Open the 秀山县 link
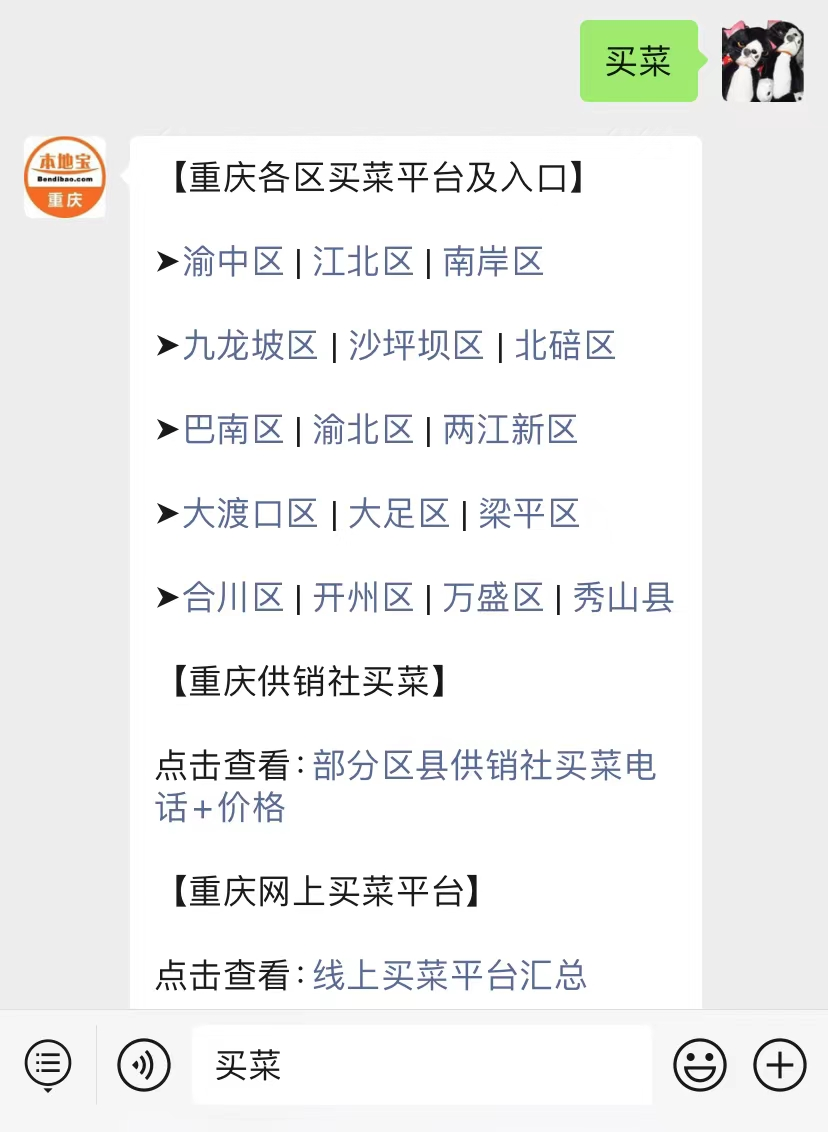Viewport: 828px width, 1132px height. (623, 598)
